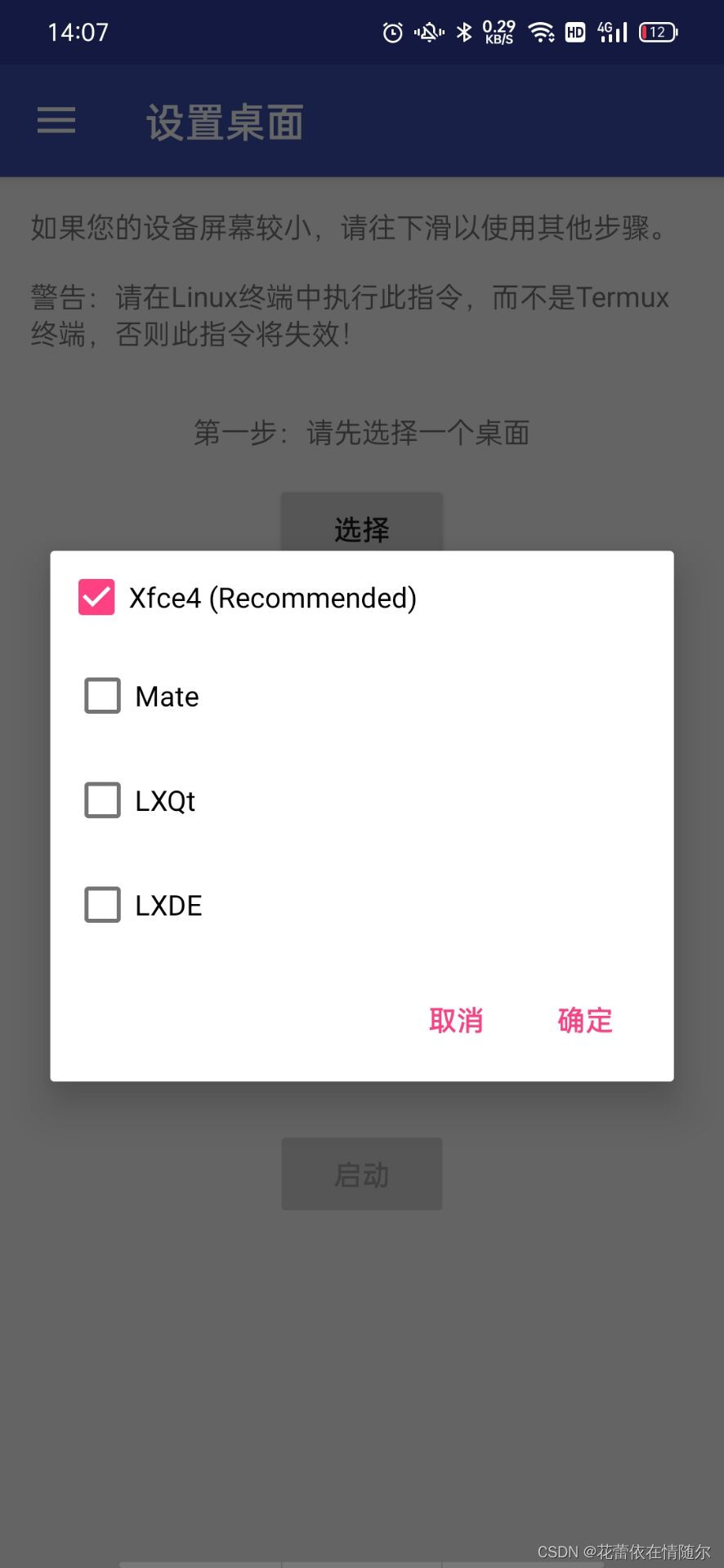Click the battery indicator showing 12 percent
Image resolution: width=724 pixels, height=1568 pixels.
(x=655, y=32)
